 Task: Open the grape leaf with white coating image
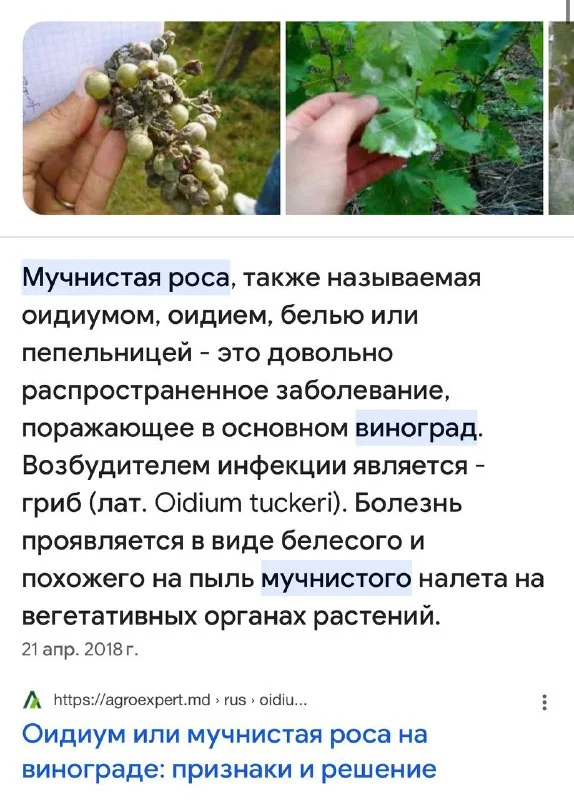(x=414, y=118)
